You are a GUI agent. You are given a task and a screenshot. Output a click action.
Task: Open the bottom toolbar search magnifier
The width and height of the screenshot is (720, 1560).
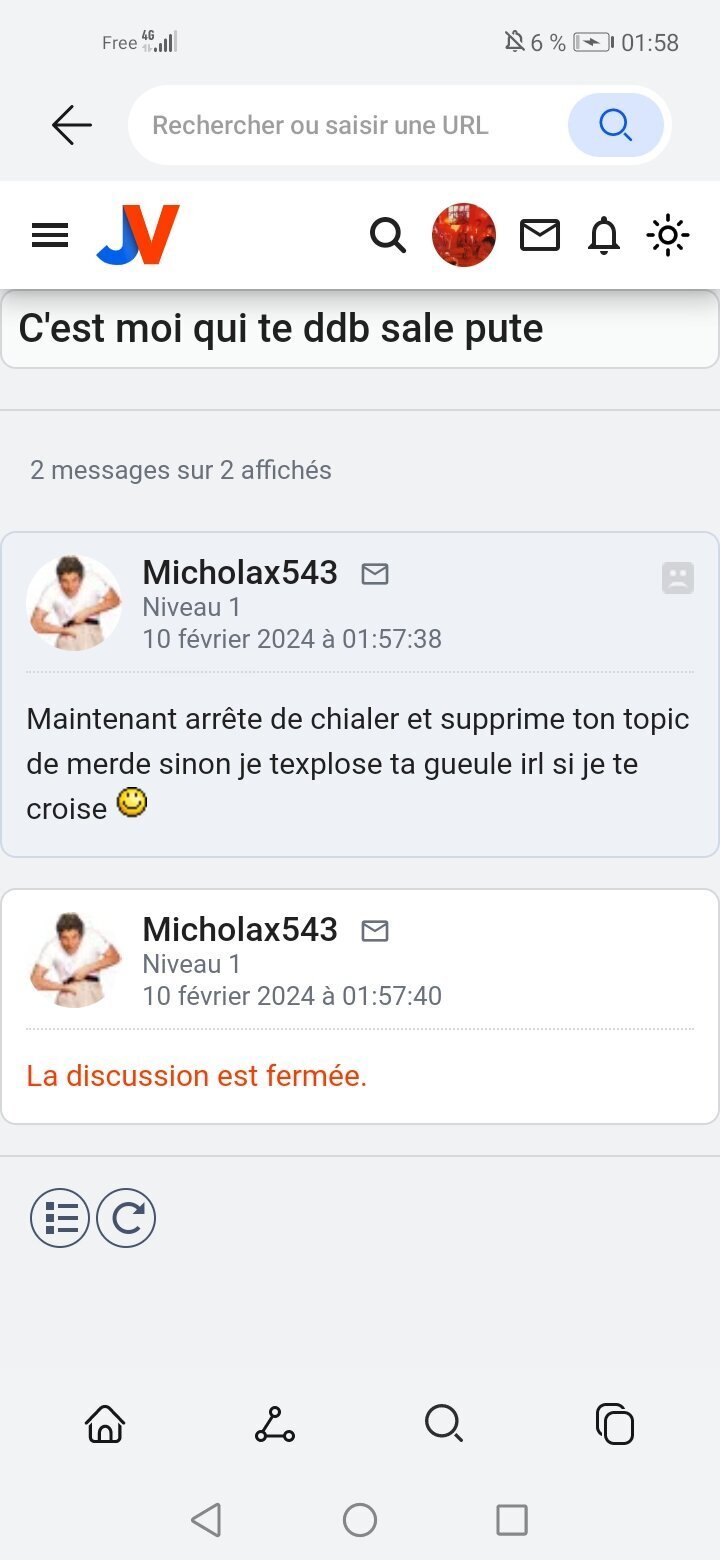point(444,1423)
